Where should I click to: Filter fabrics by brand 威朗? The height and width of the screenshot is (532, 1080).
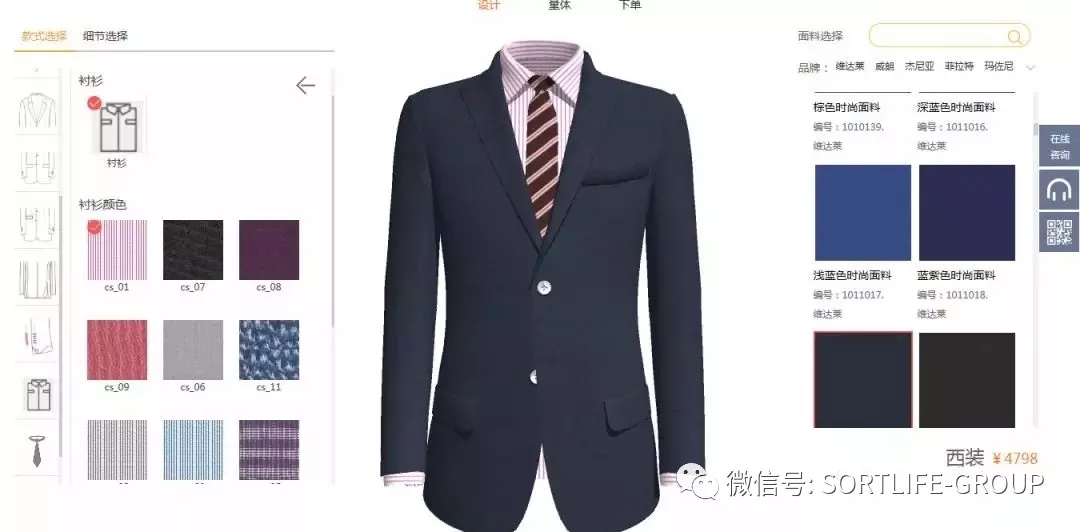[x=884, y=67]
